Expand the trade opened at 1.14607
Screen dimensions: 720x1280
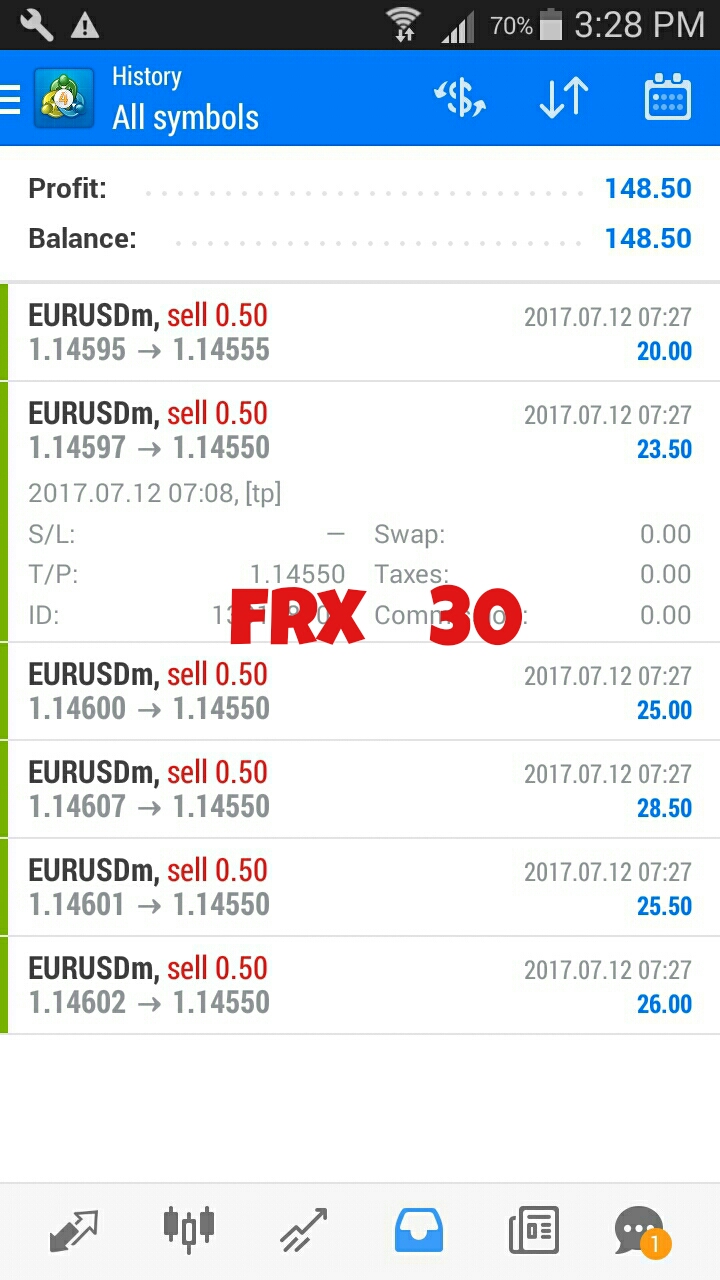pyautogui.click(x=360, y=790)
